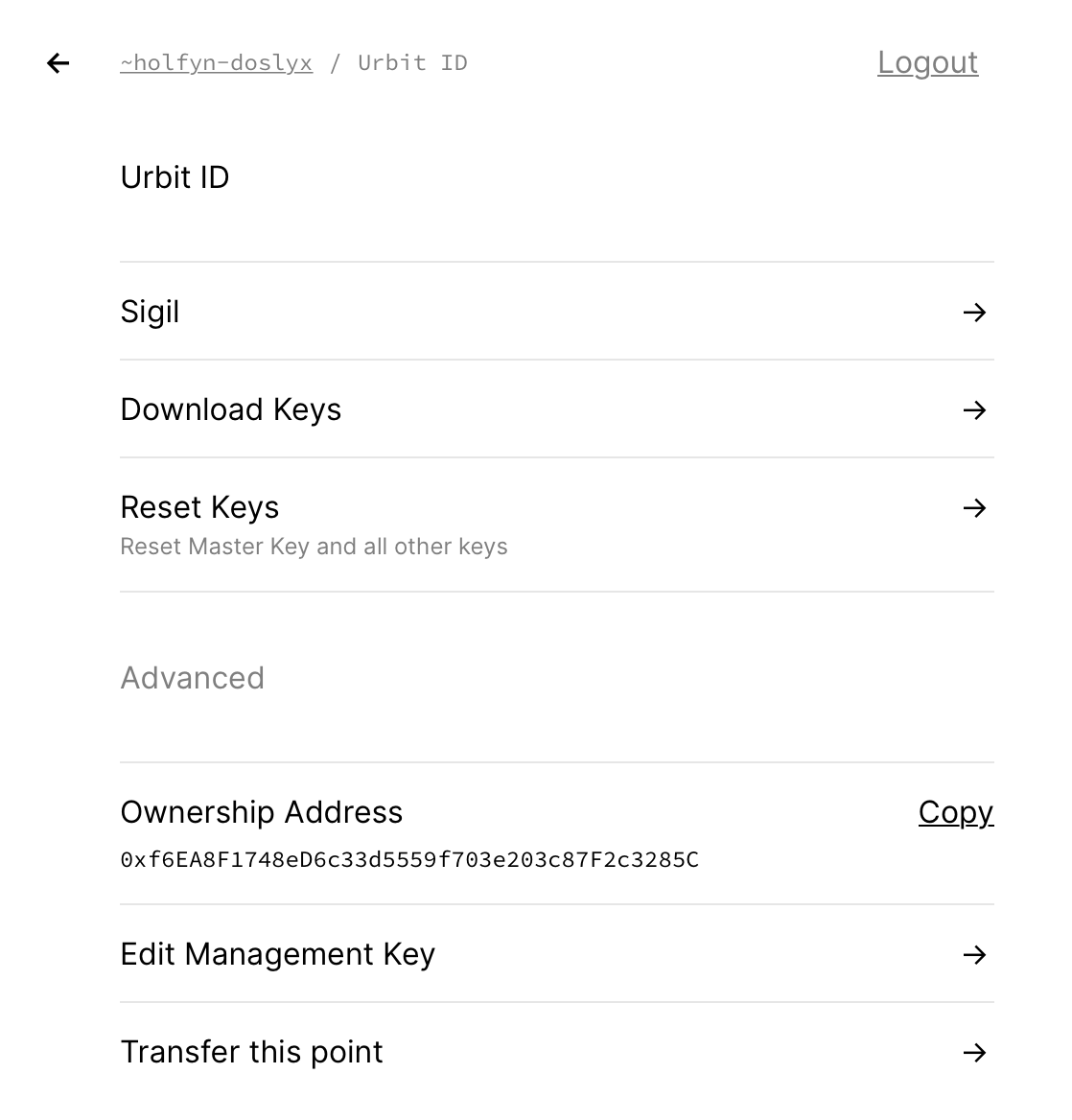Select the ownership address hex string
Screen dimensions: 1072x1120
410,860
